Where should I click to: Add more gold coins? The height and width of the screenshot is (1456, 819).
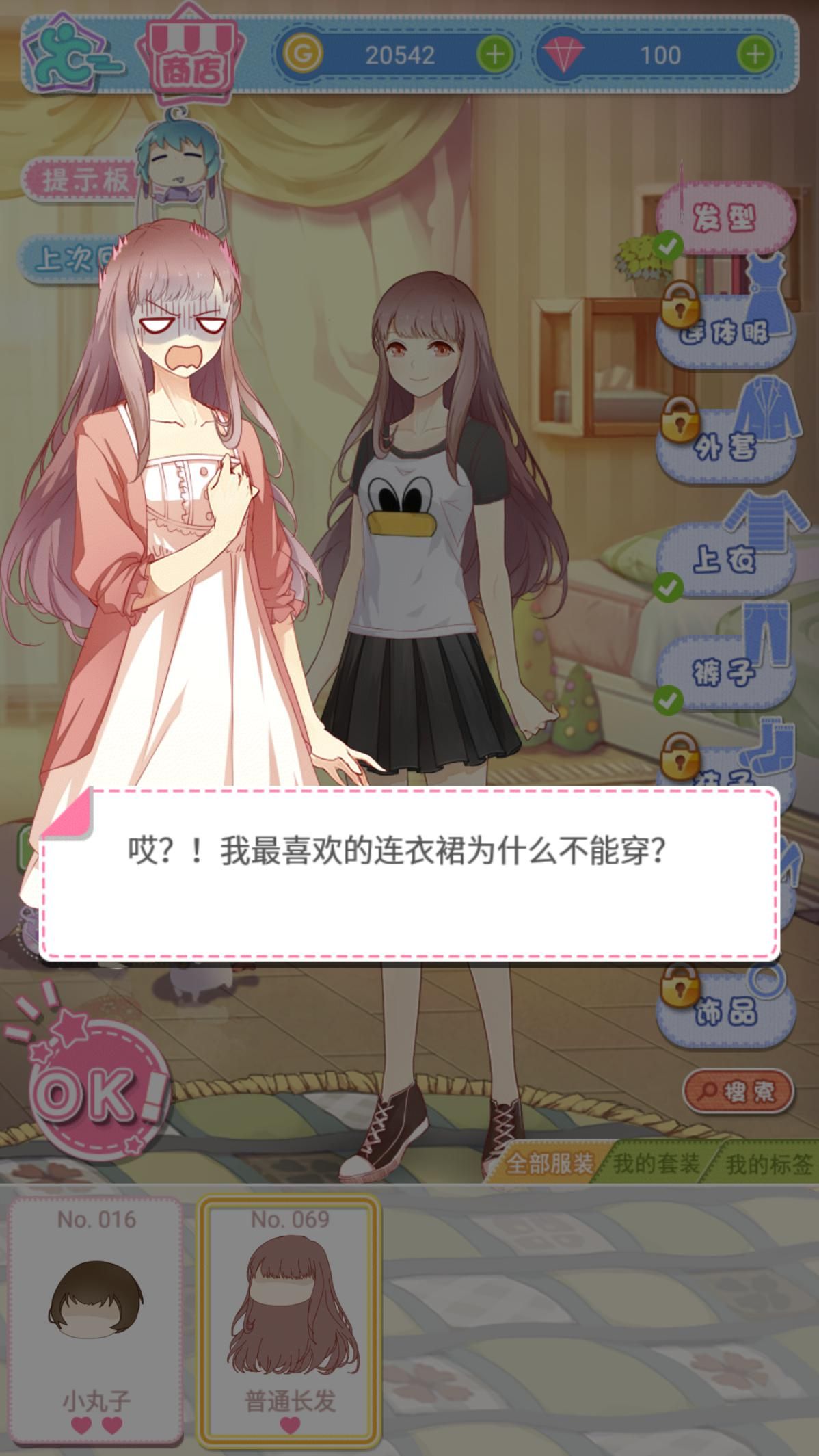(494, 54)
